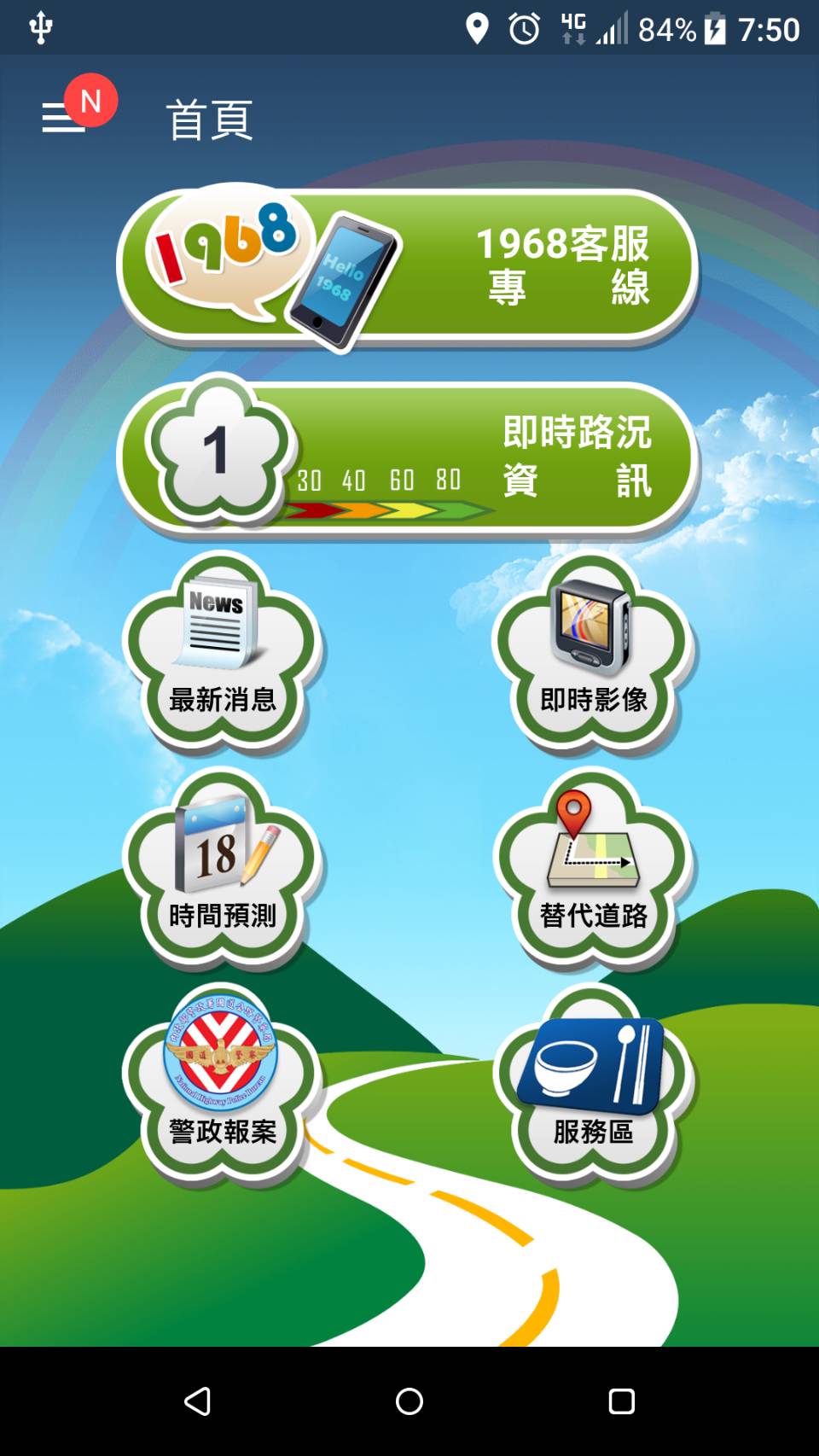View 即時影像 live cameras
The height and width of the screenshot is (1456, 819).
click(x=594, y=654)
